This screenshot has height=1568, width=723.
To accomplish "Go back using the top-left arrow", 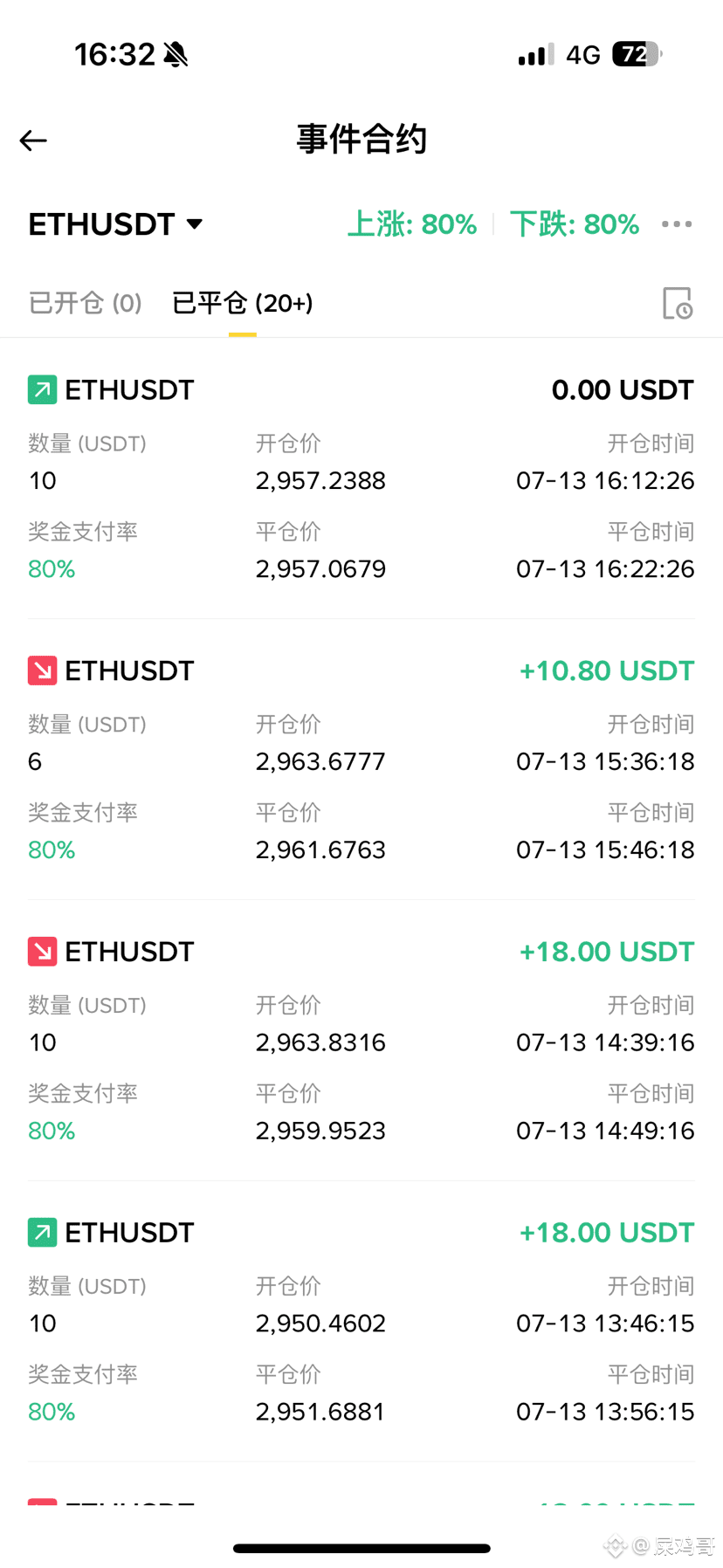I will click(x=33, y=141).
